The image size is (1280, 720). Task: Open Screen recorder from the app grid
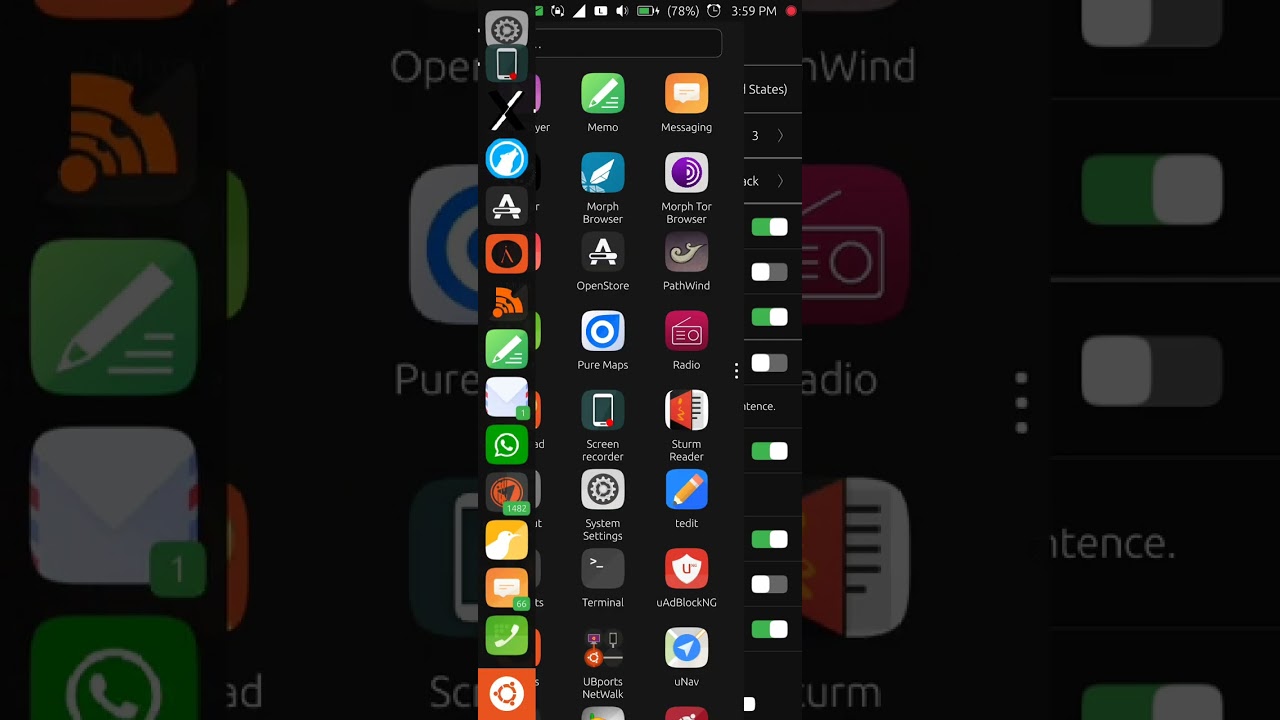point(602,411)
